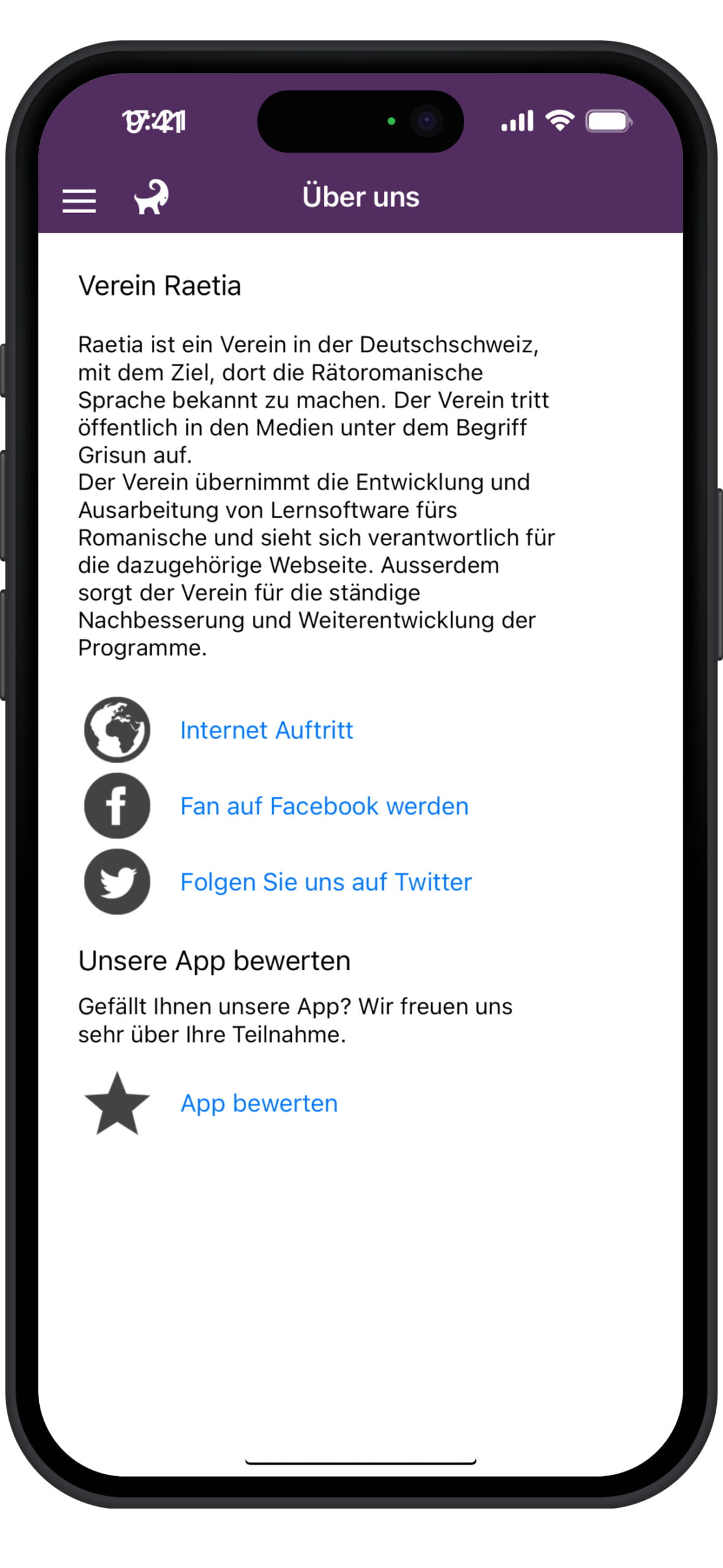Open the hamburger drawer menu

point(79,200)
